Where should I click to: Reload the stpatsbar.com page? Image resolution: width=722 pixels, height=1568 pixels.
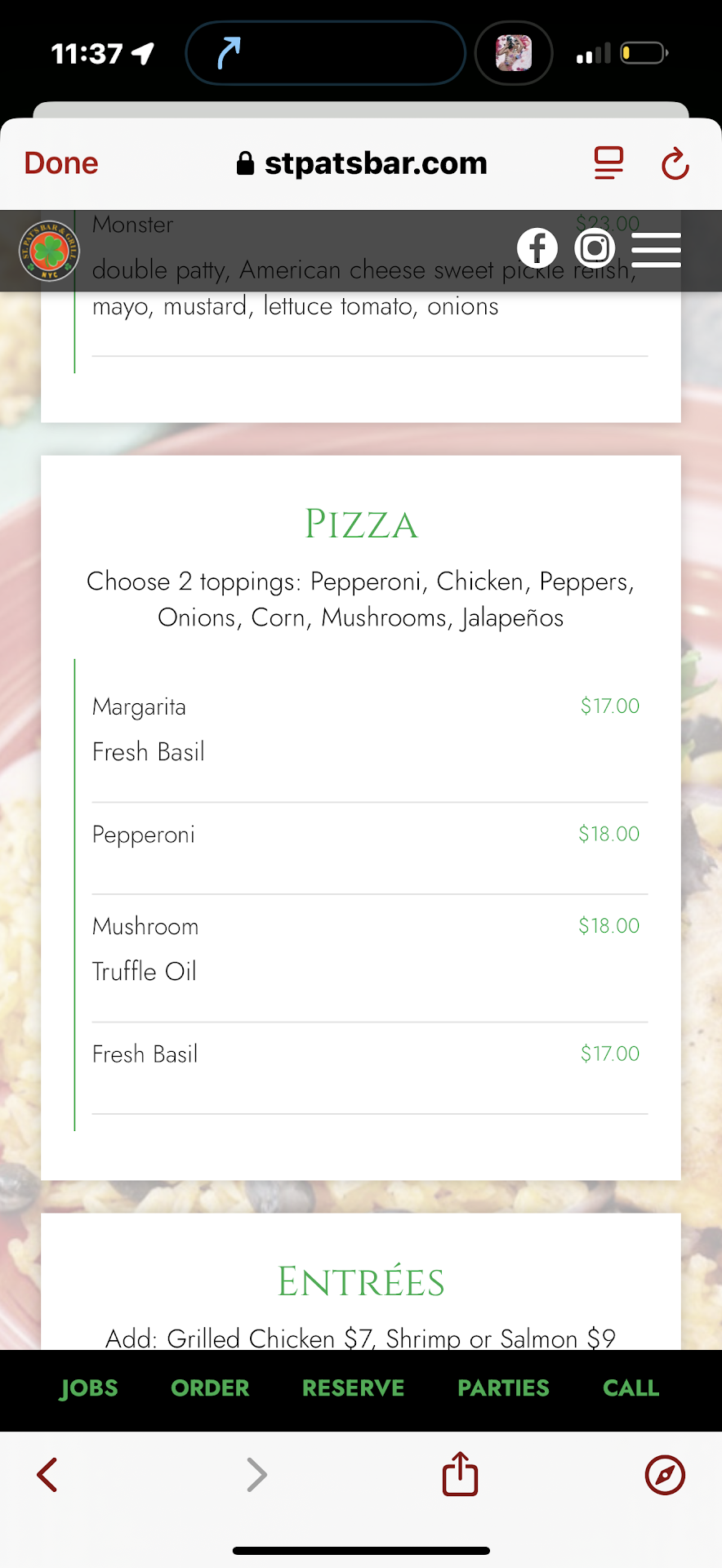(x=675, y=164)
